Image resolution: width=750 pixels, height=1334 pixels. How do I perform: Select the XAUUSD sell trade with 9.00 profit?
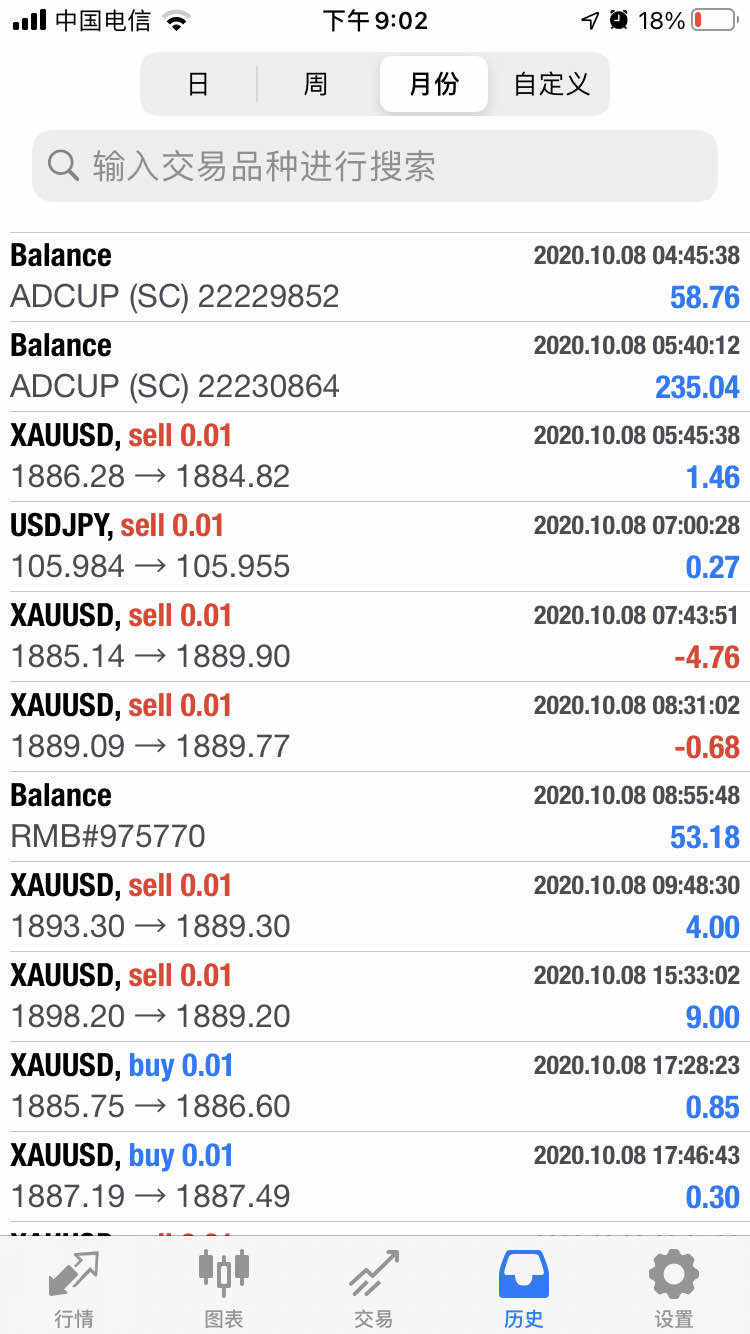pyautogui.click(x=375, y=997)
